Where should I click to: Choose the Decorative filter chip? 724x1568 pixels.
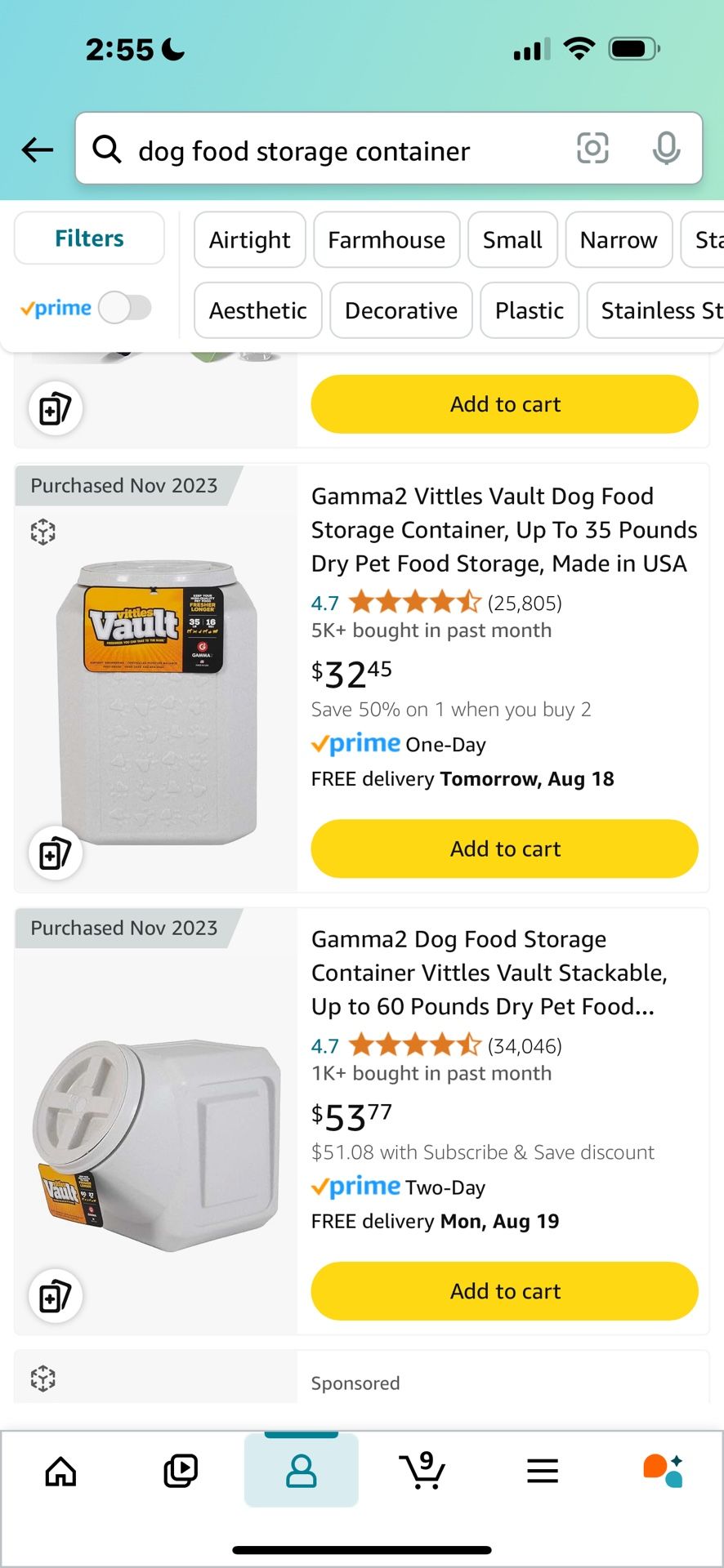coord(400,311)
